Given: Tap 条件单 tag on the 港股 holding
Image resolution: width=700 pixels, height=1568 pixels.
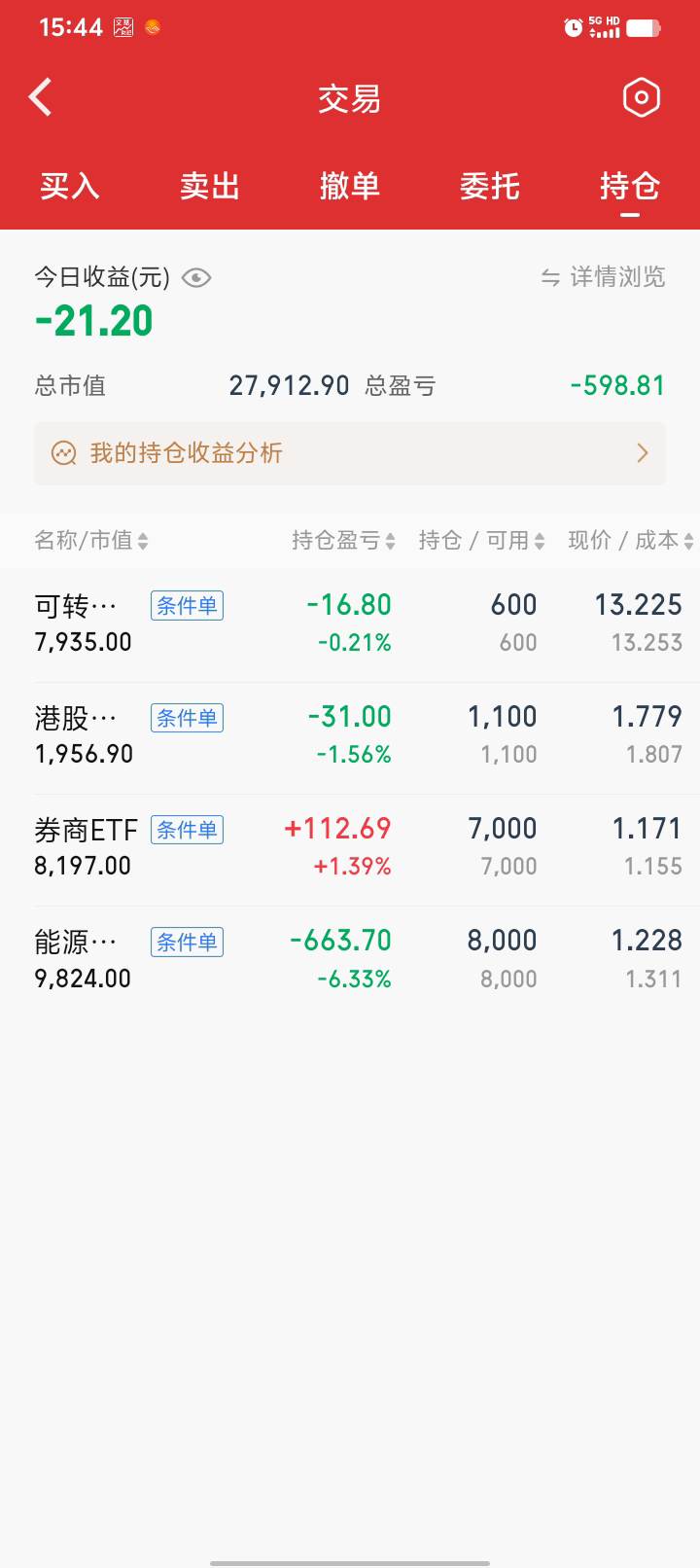Looking at the screenshot, I should point(187,718).
